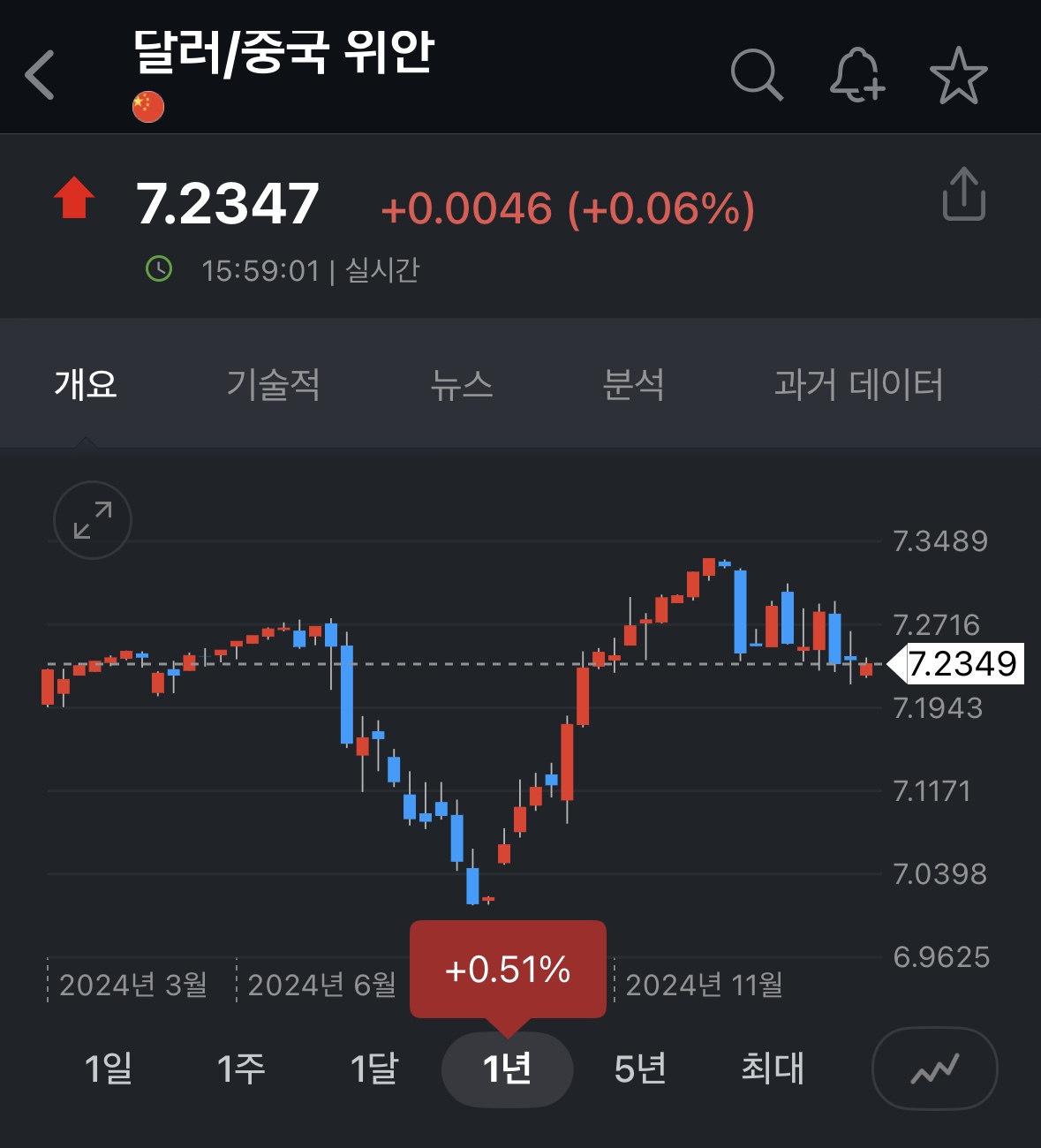Expand the chart to full screen

pyautogui.click(x=93, y=520)
